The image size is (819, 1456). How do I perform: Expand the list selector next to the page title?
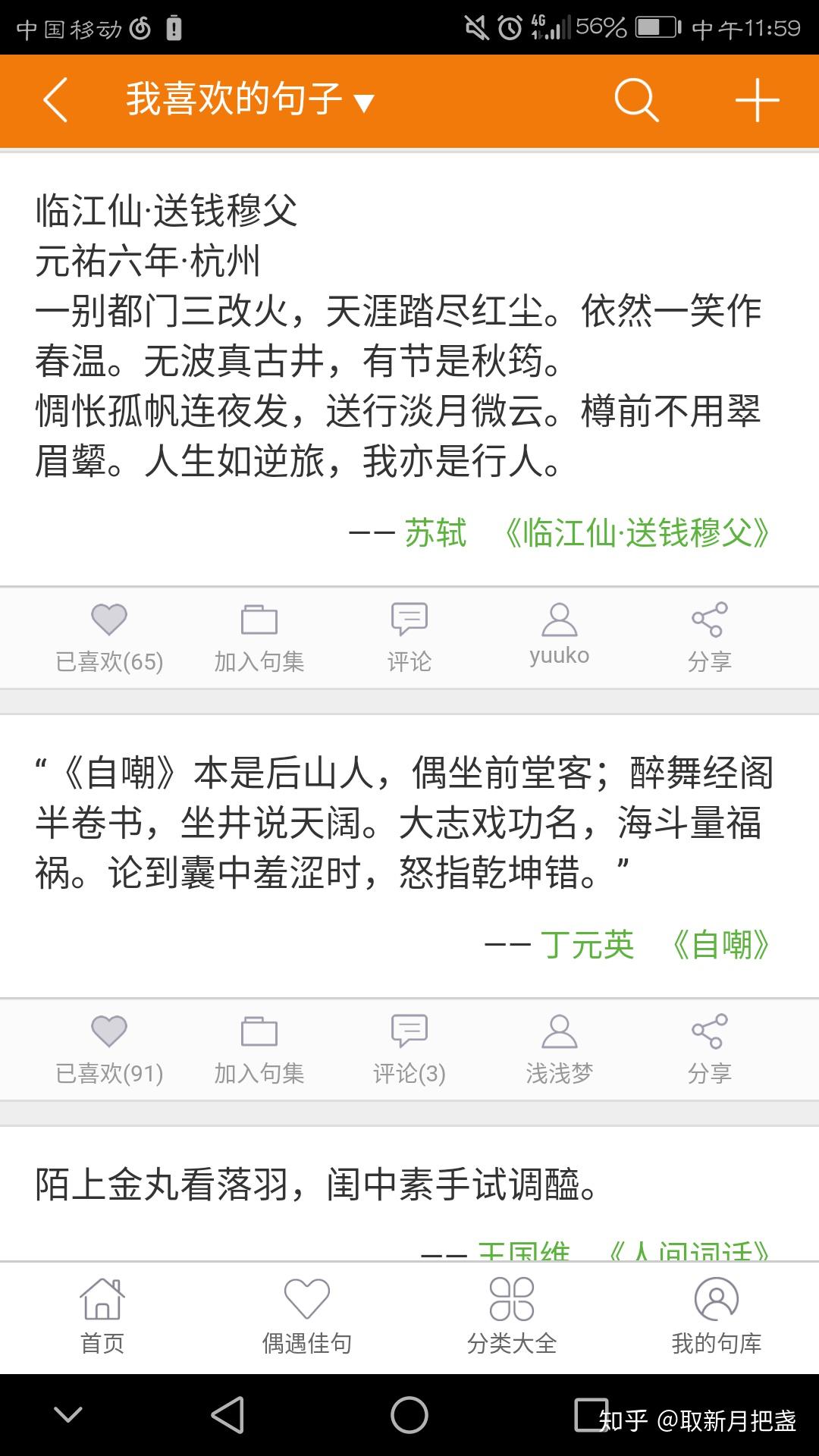(x=364, y=103)
